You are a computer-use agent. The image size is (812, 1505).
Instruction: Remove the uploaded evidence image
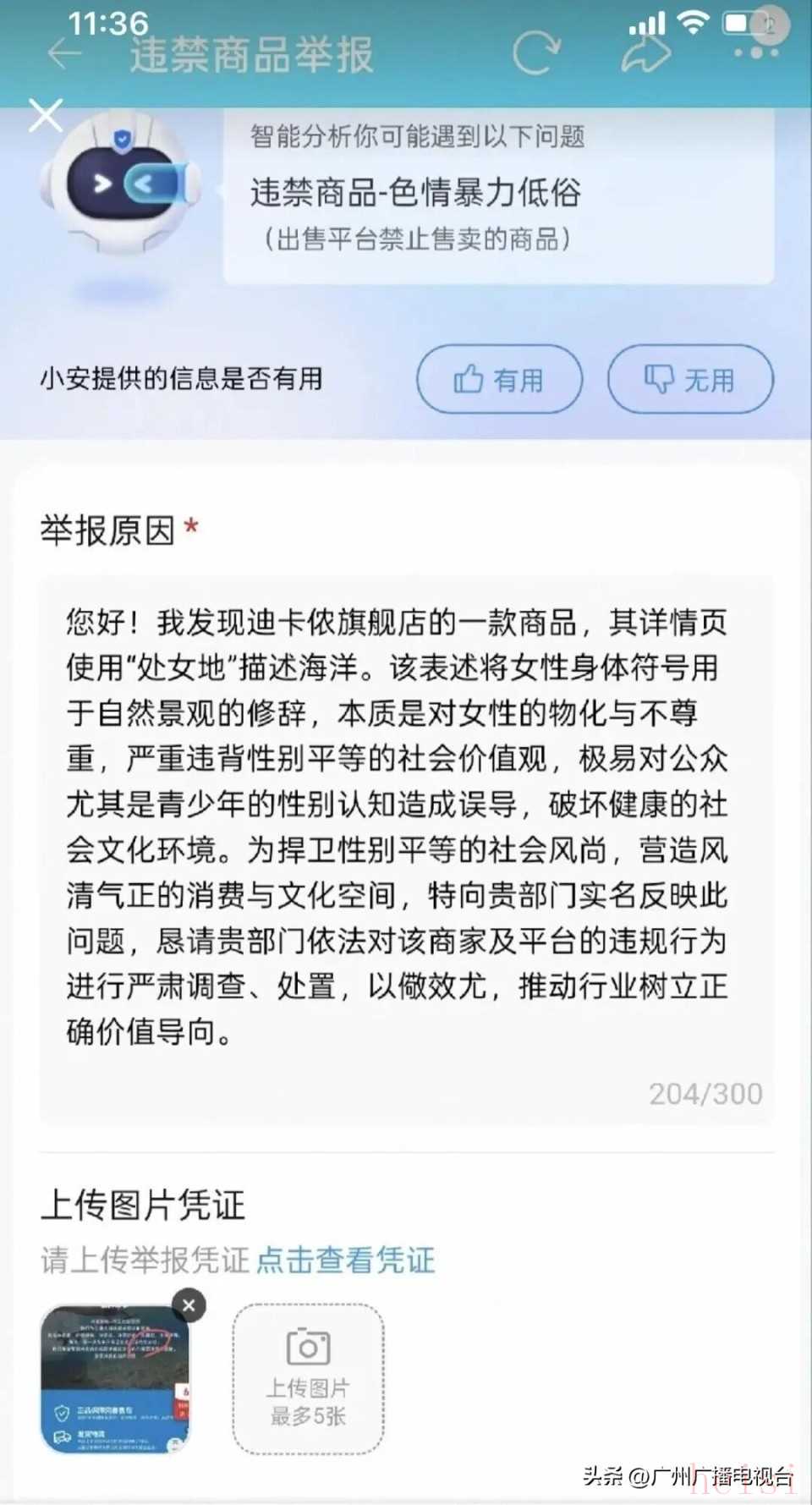pos(189,1305)
